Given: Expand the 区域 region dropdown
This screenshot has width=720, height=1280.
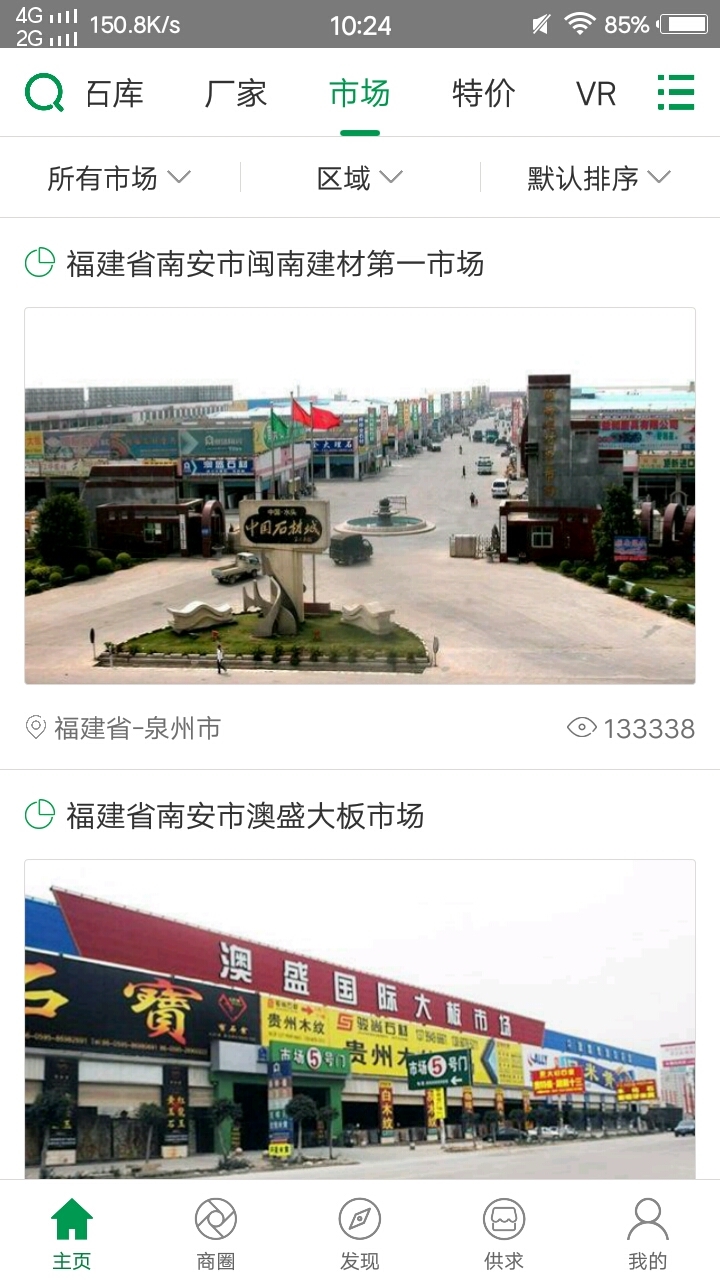Looking at the screenshot, I should point(360,178).
